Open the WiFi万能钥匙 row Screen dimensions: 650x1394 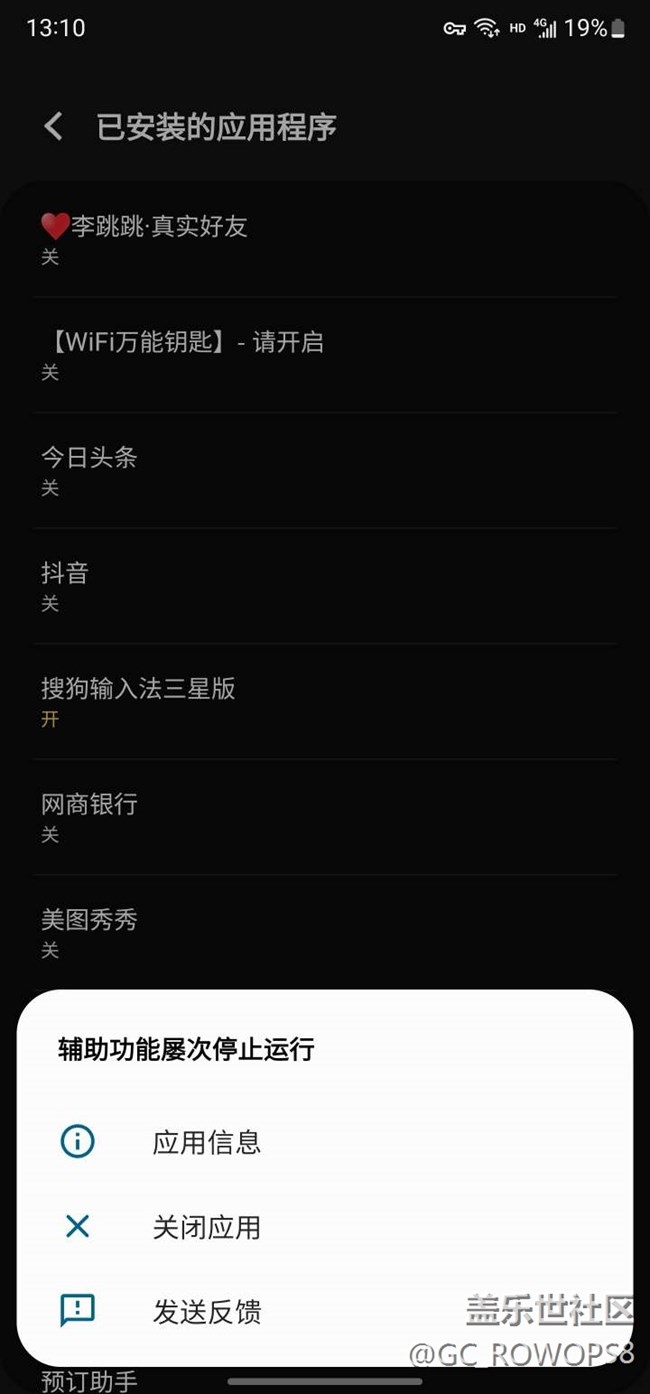coord(325,355)
